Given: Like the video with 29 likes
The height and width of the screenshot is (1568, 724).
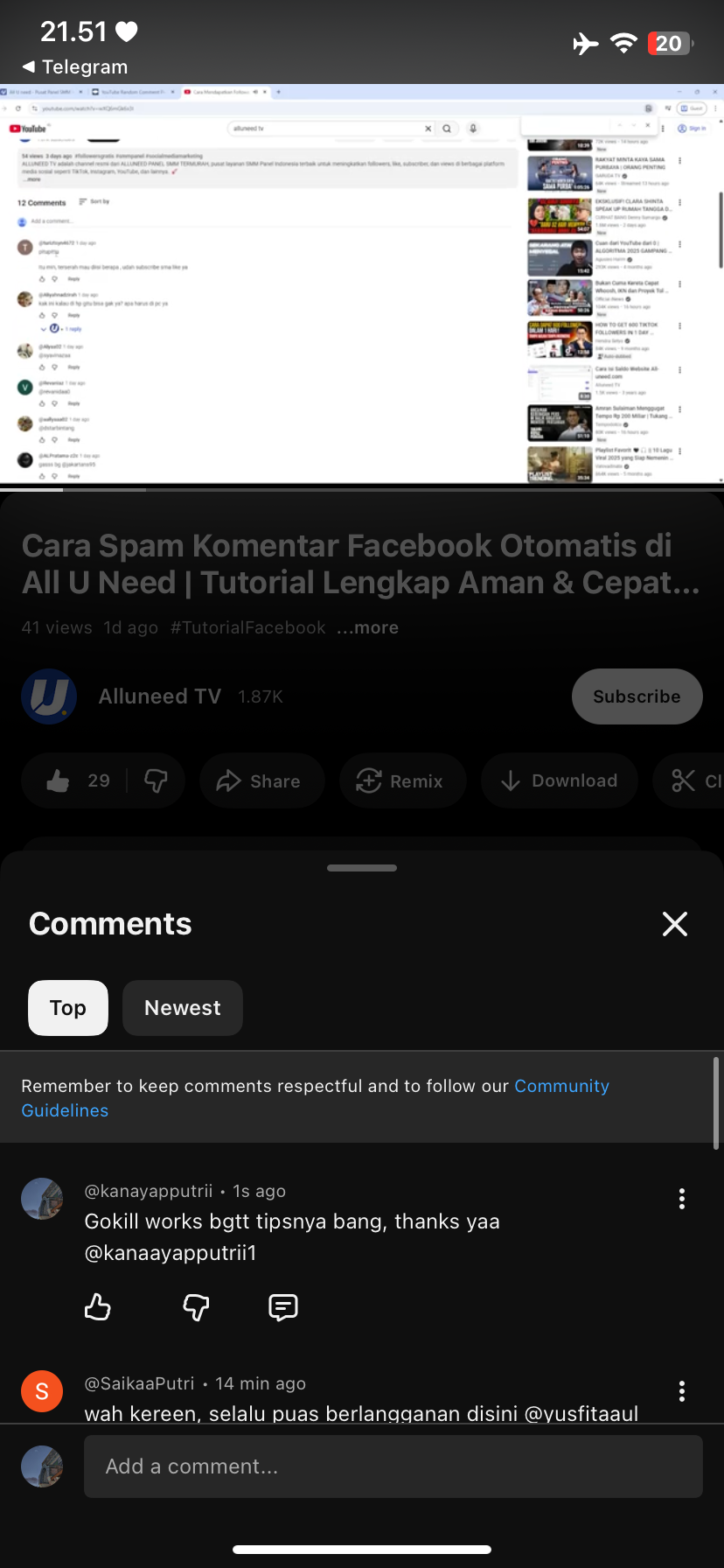Looking at the screenshot, I should pos(77,780).
